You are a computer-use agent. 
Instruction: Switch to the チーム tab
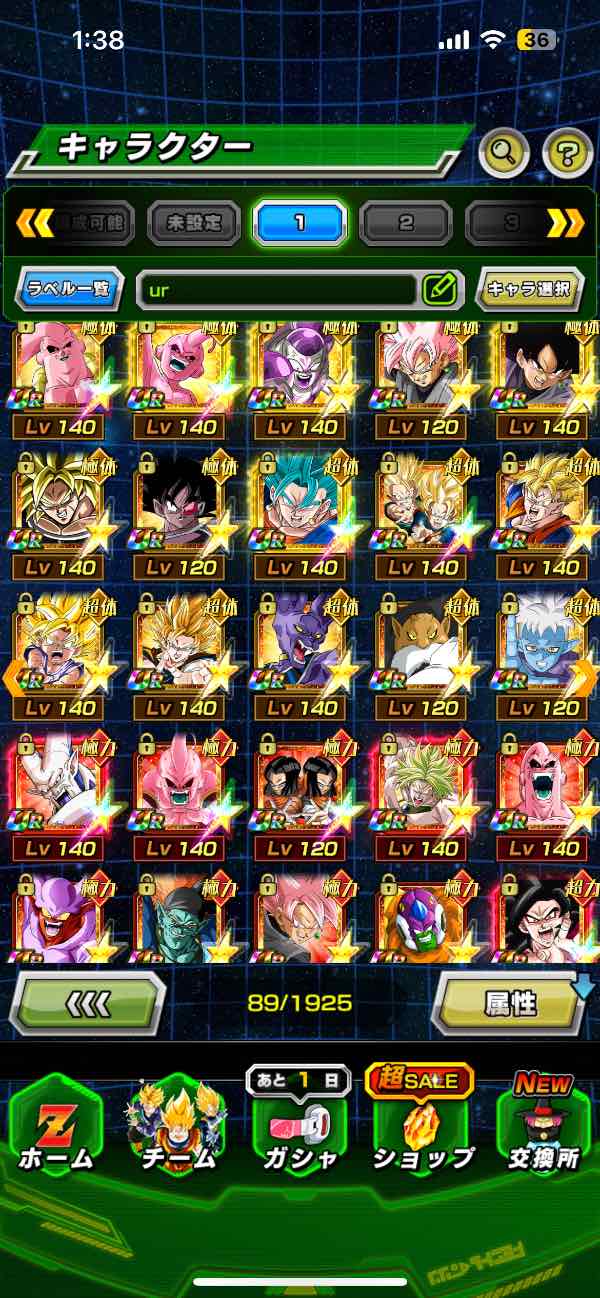tap(178, 1125)
